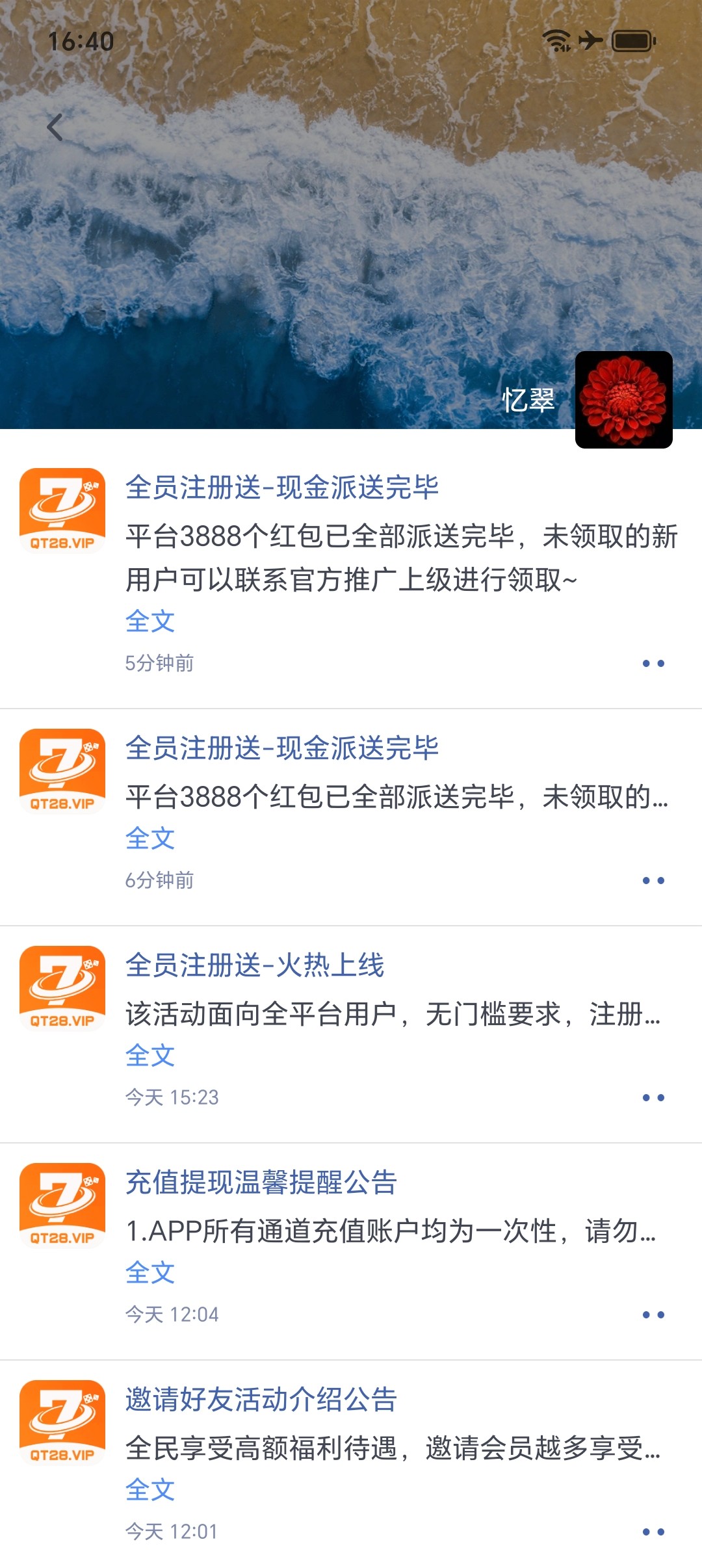This screenshot has height=1568, width=702.
Task: Open the two-dot menu on the 今天 15:23 post
Action: [653, 1097]
